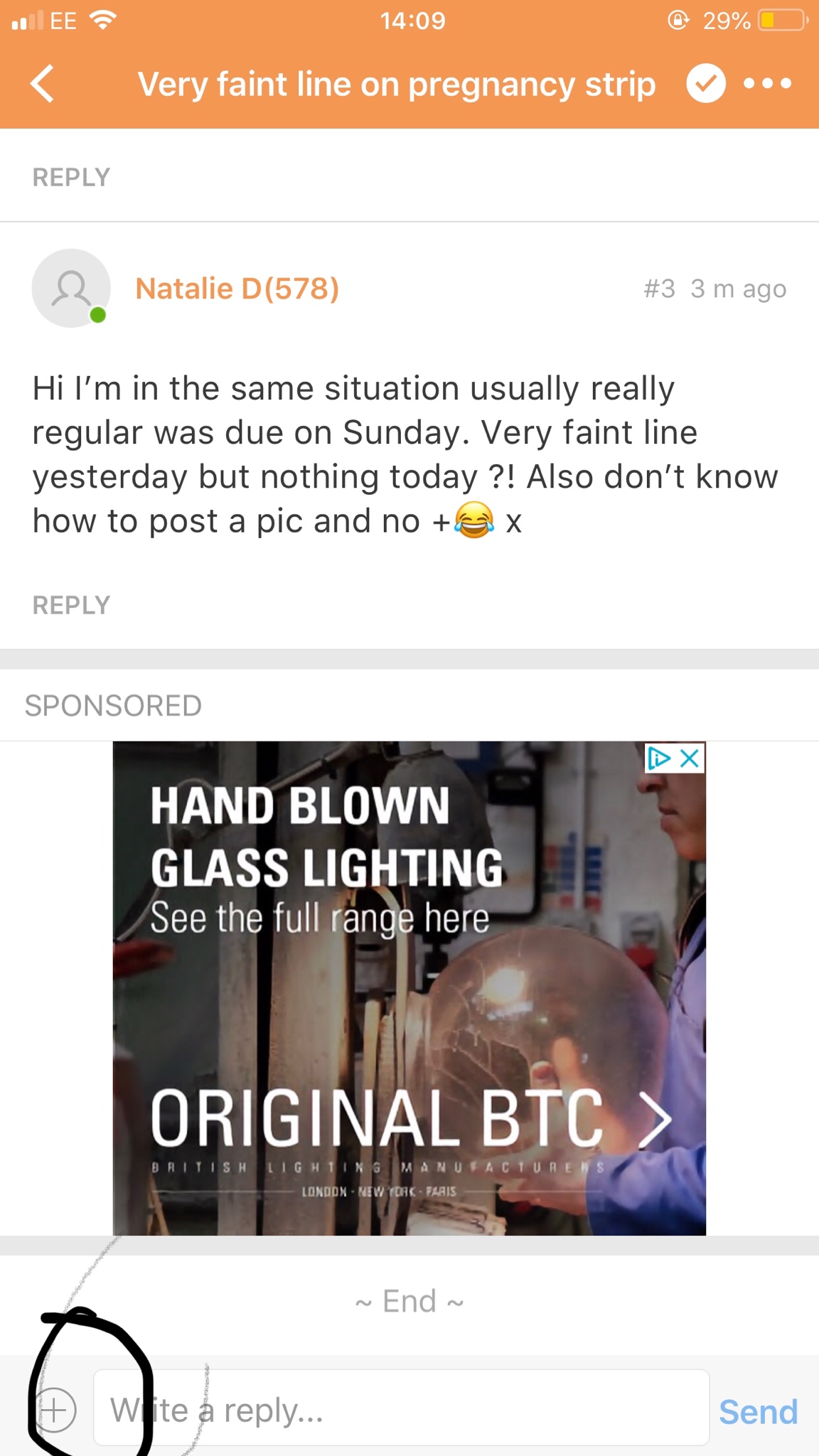819x1456 pixels.
Task: Open Natalie D(578)'s profile
Action: (x=237, y=289)
